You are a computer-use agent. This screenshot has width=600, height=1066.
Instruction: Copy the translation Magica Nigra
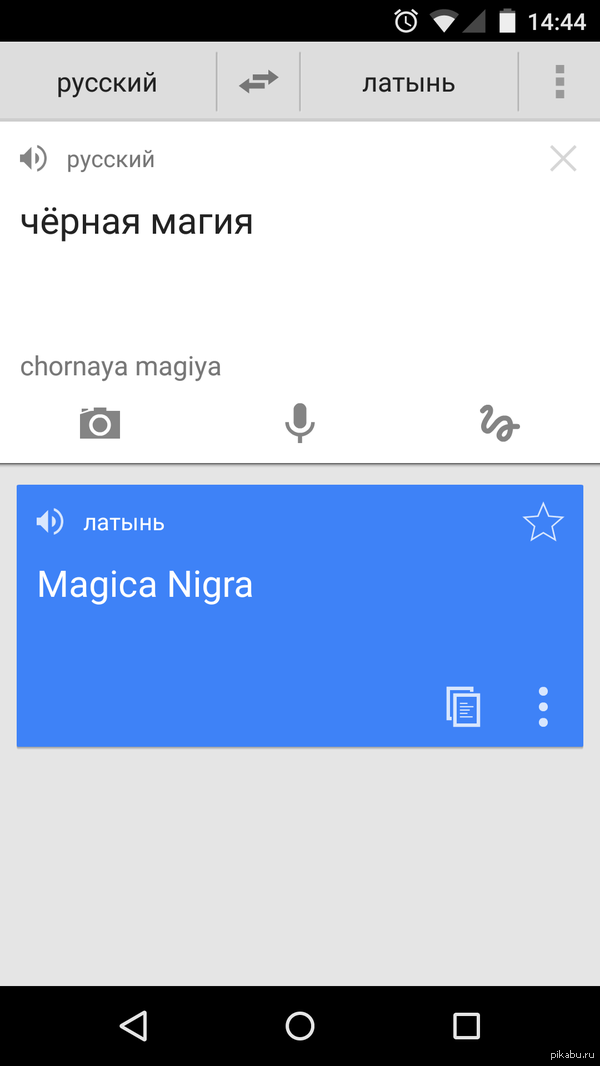463,707
